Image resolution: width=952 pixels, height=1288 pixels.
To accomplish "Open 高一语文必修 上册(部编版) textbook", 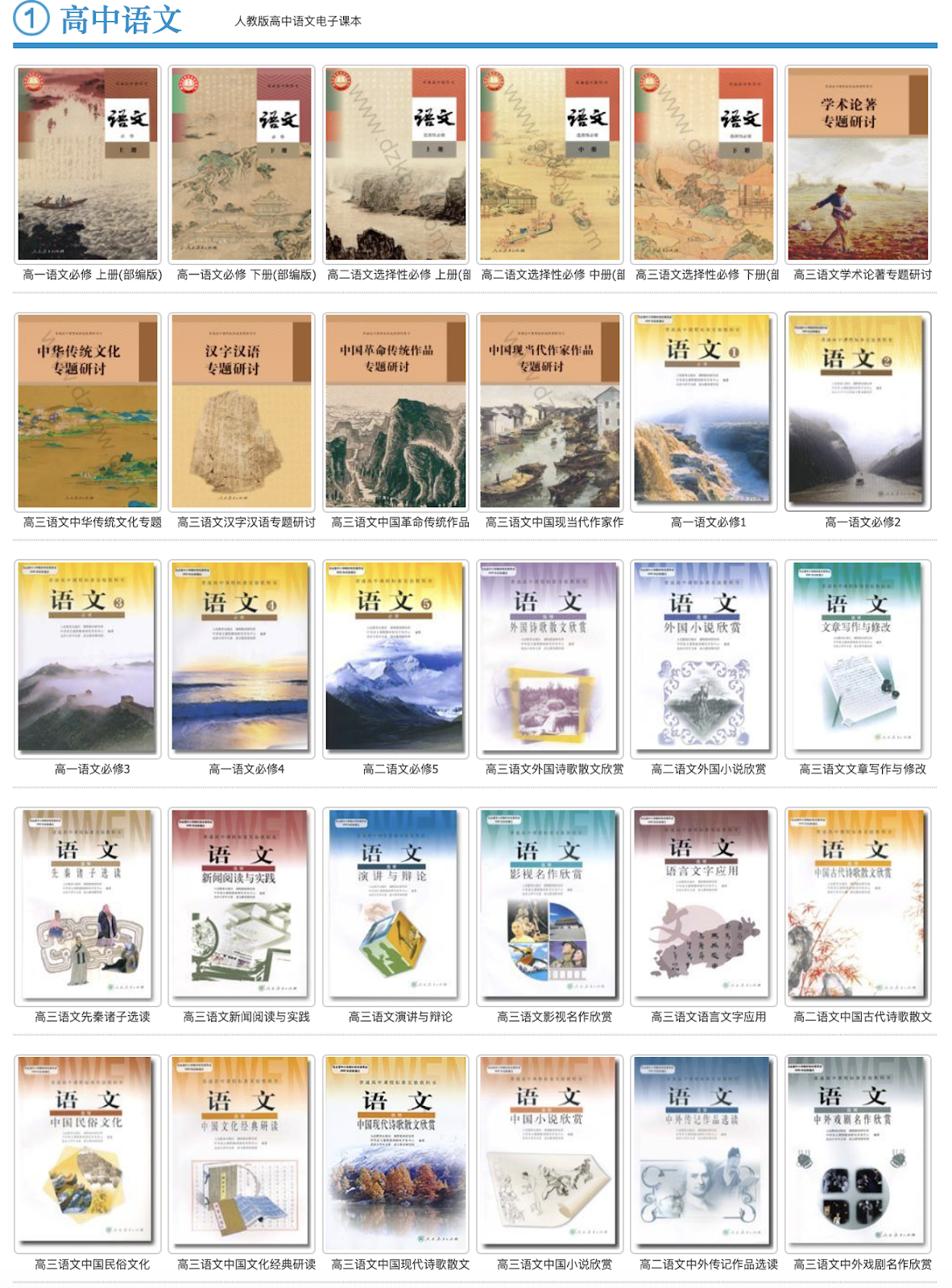I will tap(88, 165).
